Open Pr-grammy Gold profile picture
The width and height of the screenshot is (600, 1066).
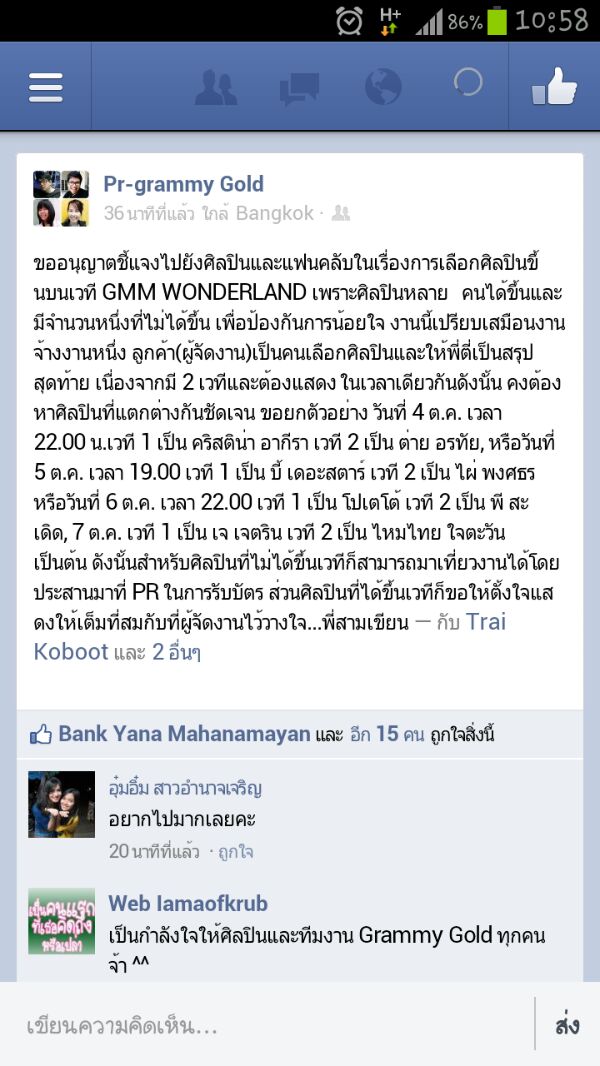tap(61, 198)
